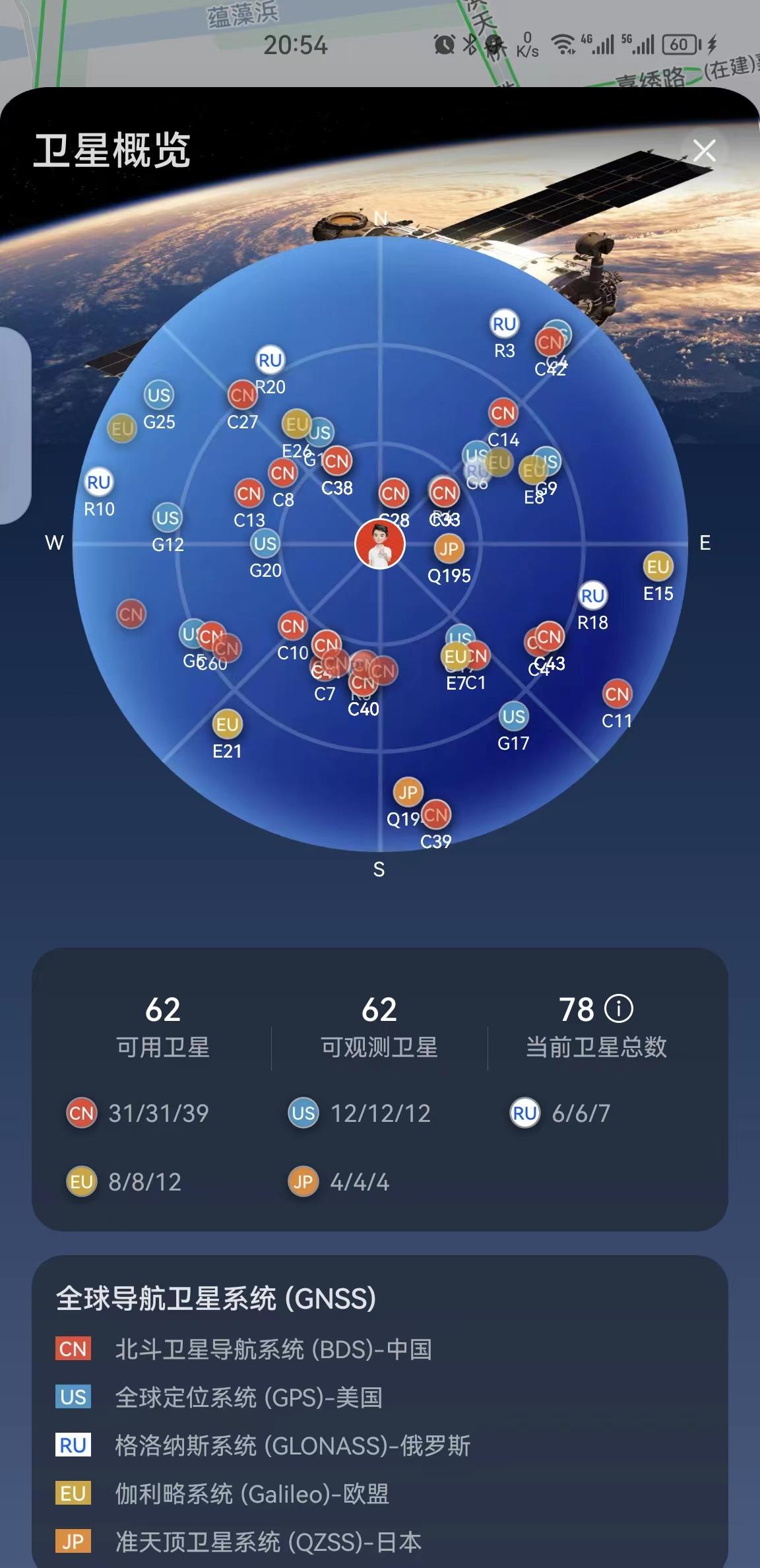Open info icon next to 78 total satellites
The image size is (760, 1568).
[x=619, y=1008]
